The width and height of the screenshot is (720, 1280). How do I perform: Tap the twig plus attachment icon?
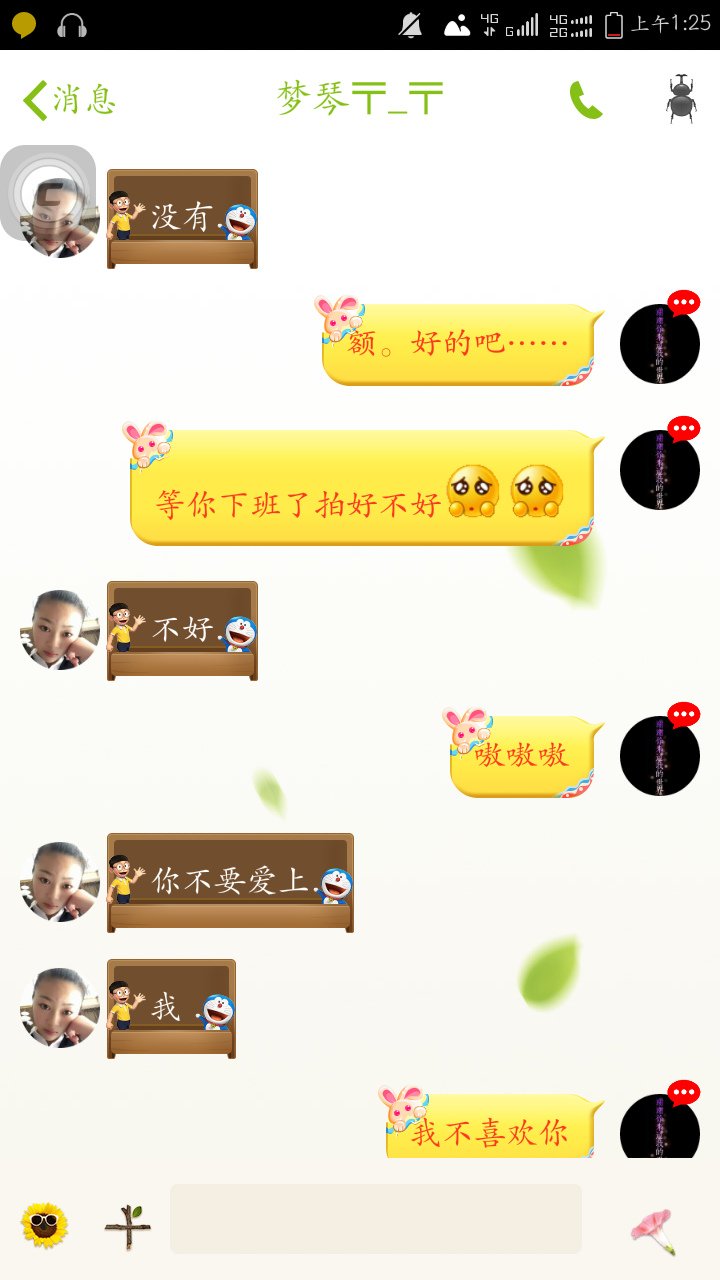[x=129, y=1227]
